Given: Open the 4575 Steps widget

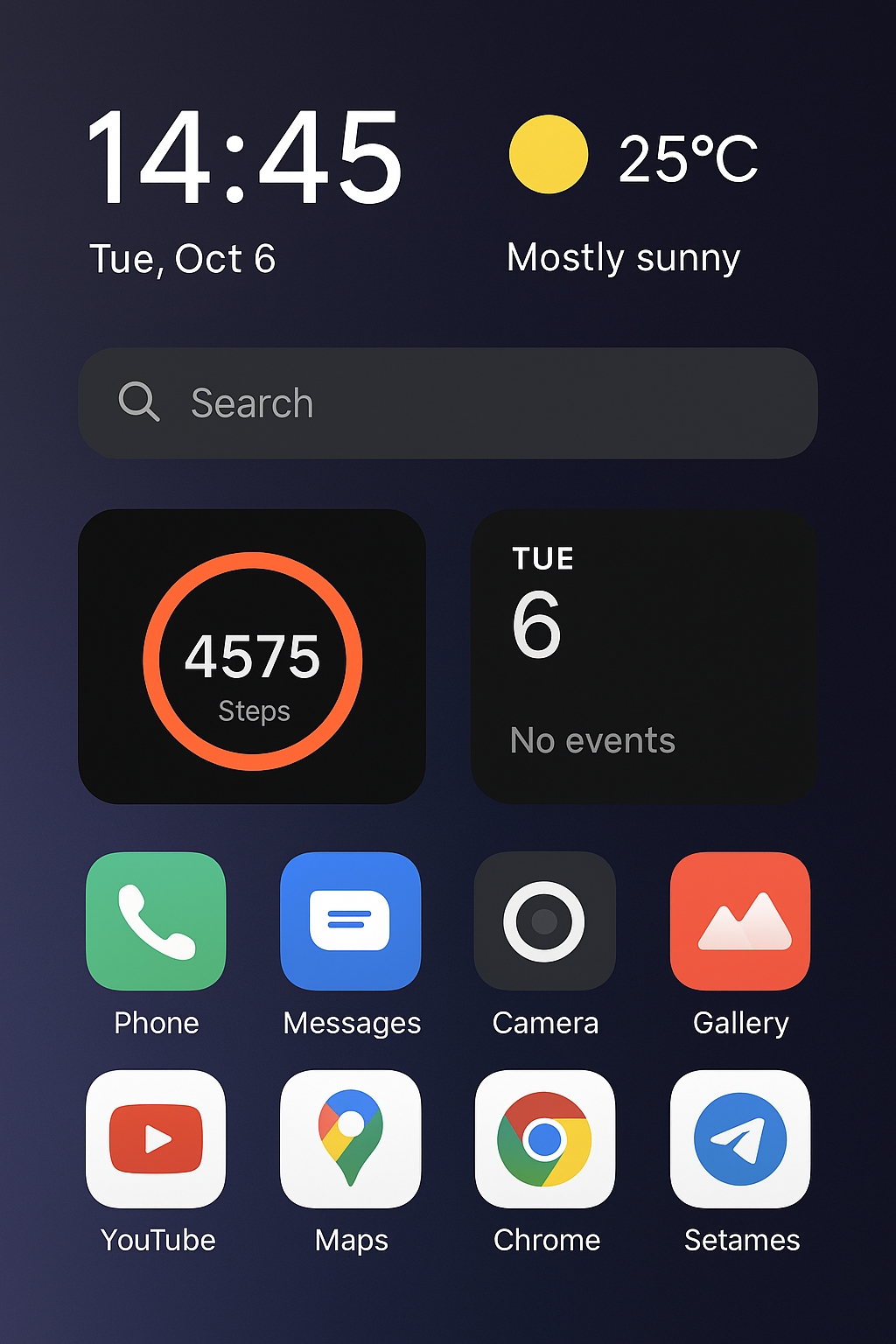Looking at the screenshot, I should pyautogui.click(x=252, y=657).
